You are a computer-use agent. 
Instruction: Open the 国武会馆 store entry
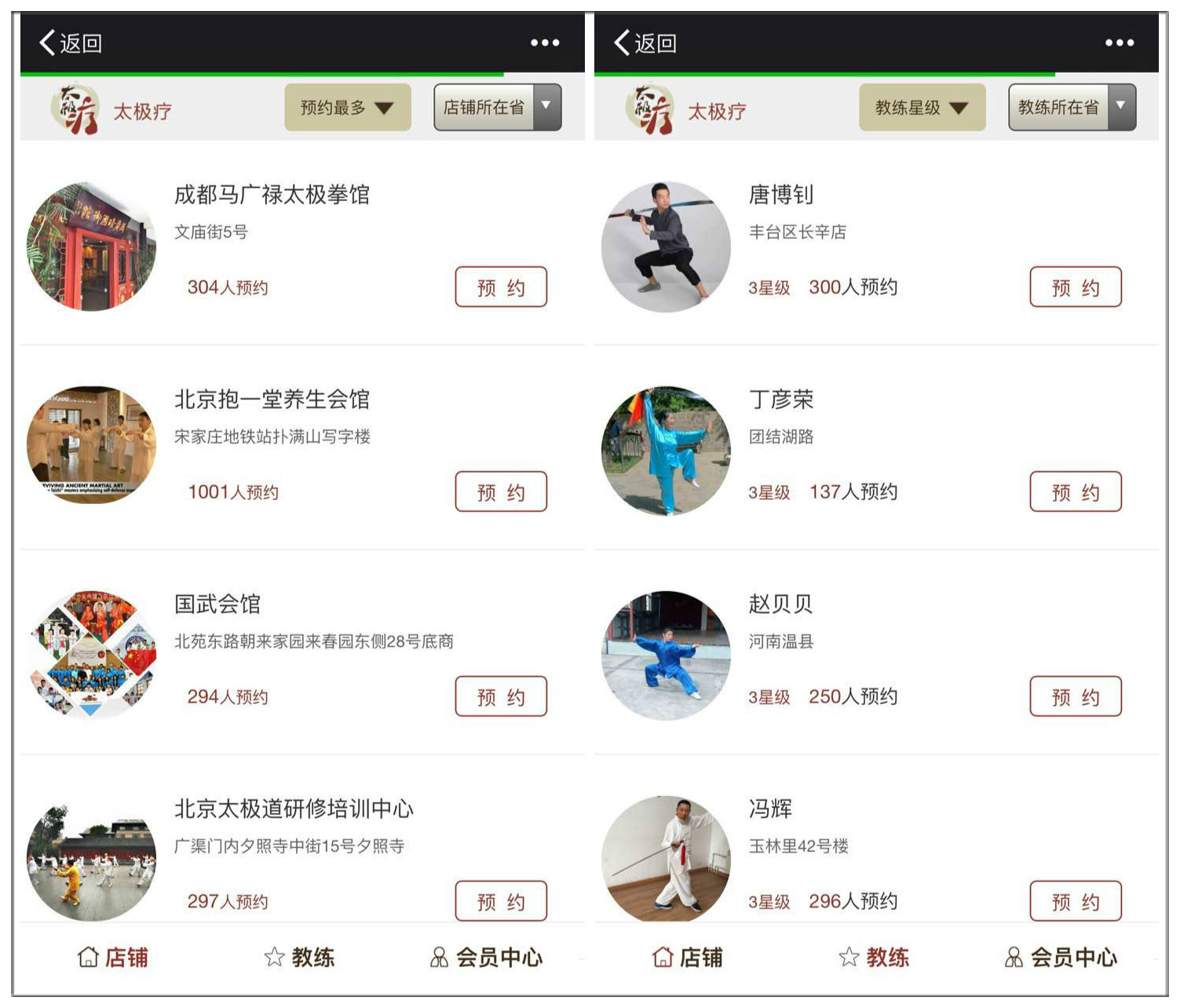click(x=217, y=604)
